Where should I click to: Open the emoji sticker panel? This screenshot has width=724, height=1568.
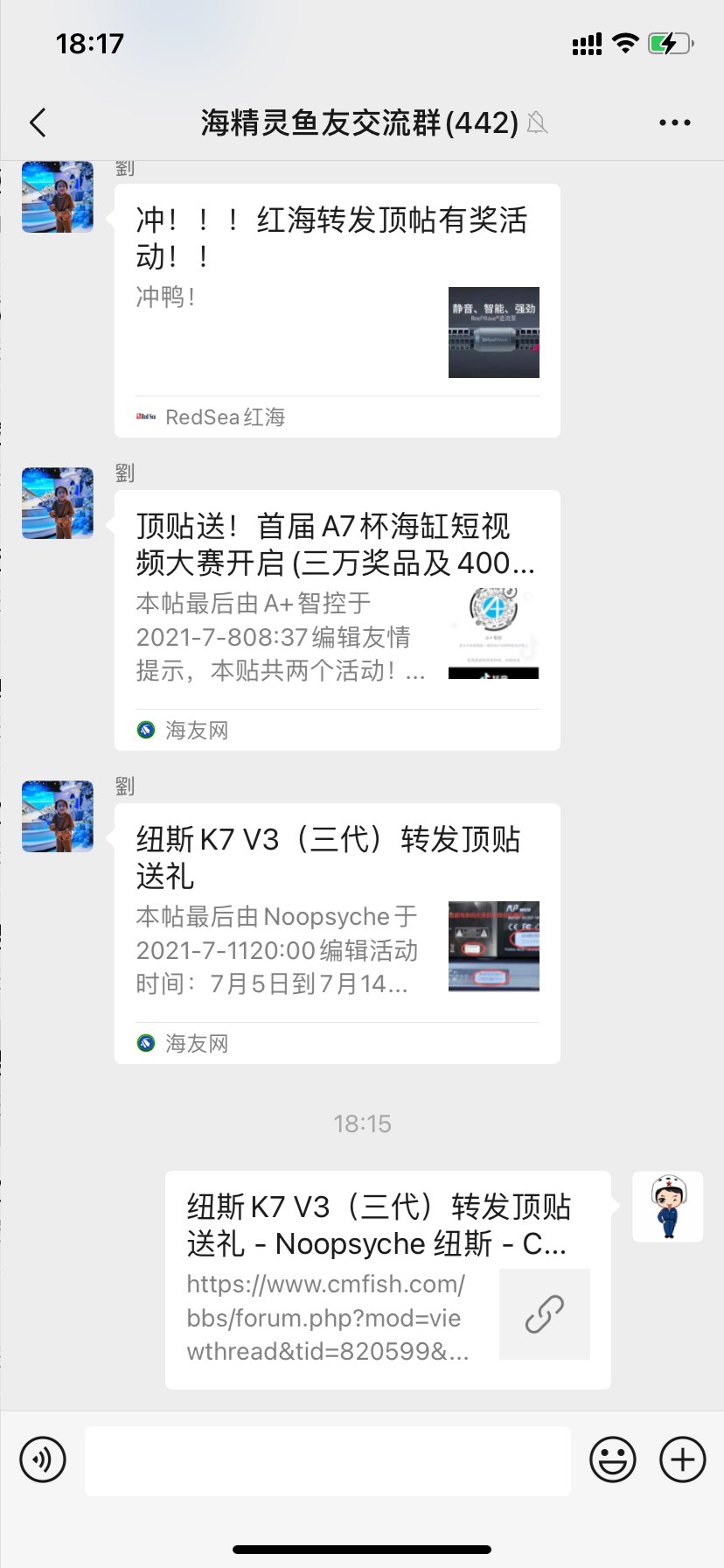pos(612,1459)
